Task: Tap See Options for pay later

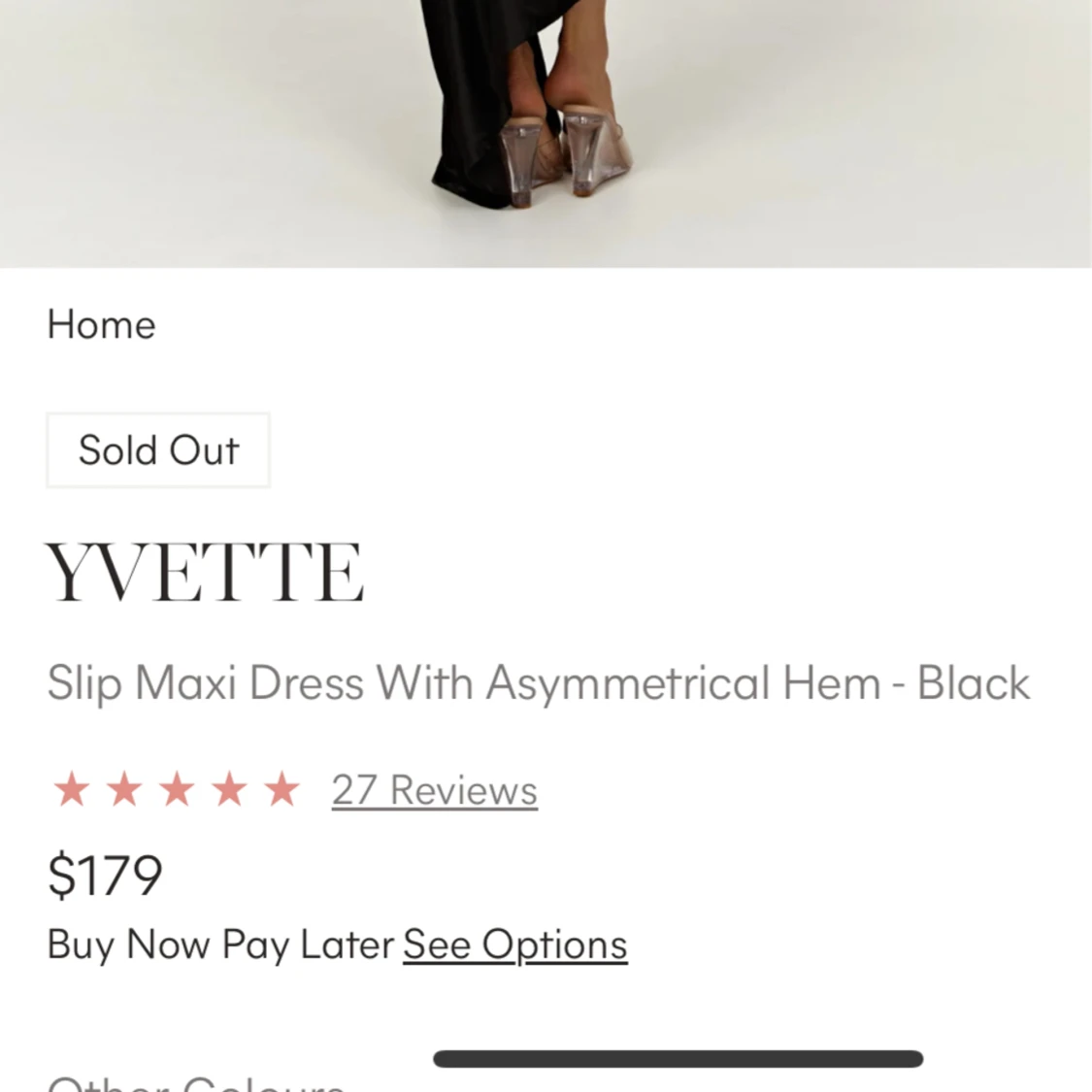Action: [514, 944]
